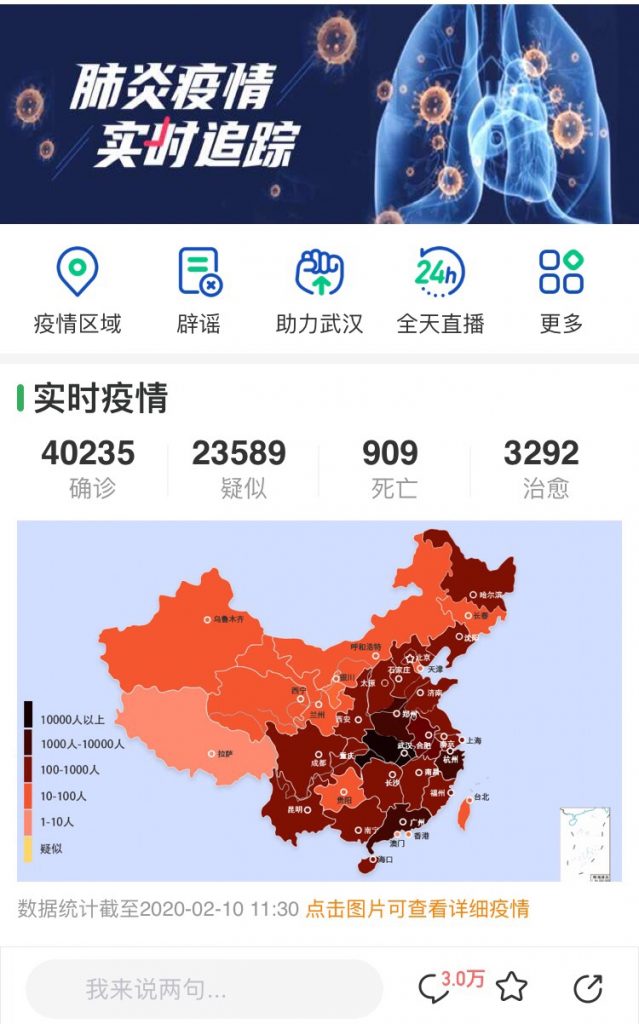Tap 点击图片可查看详细疫情 link
Screen dimensions: 639x1024
pos(417,909)
